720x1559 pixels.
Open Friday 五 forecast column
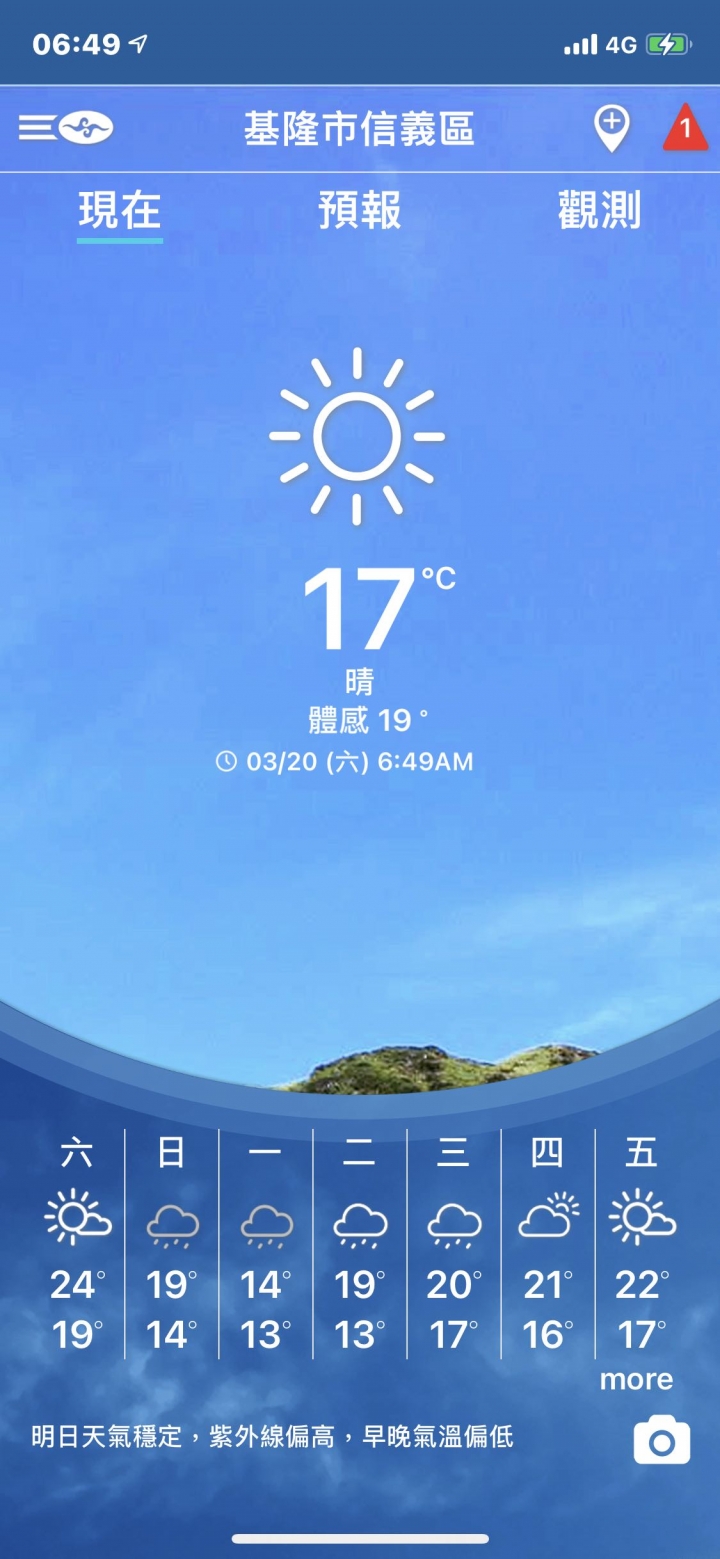point(642,1243)
